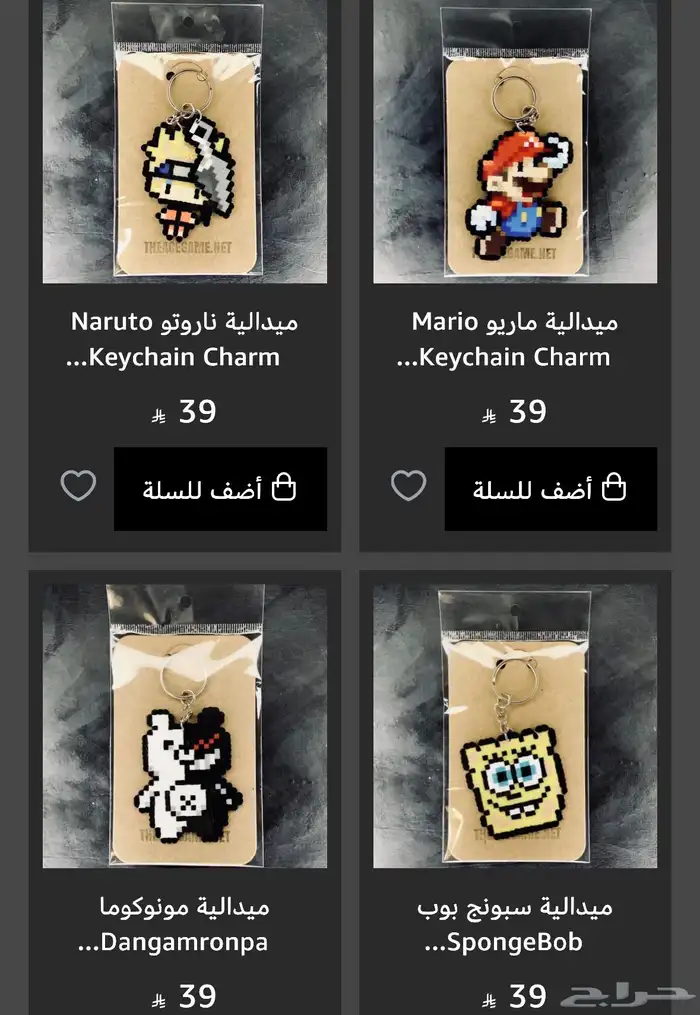
Task: View the Dangamronpa Monokuma keychain product
Action: (x=185, y=725)
